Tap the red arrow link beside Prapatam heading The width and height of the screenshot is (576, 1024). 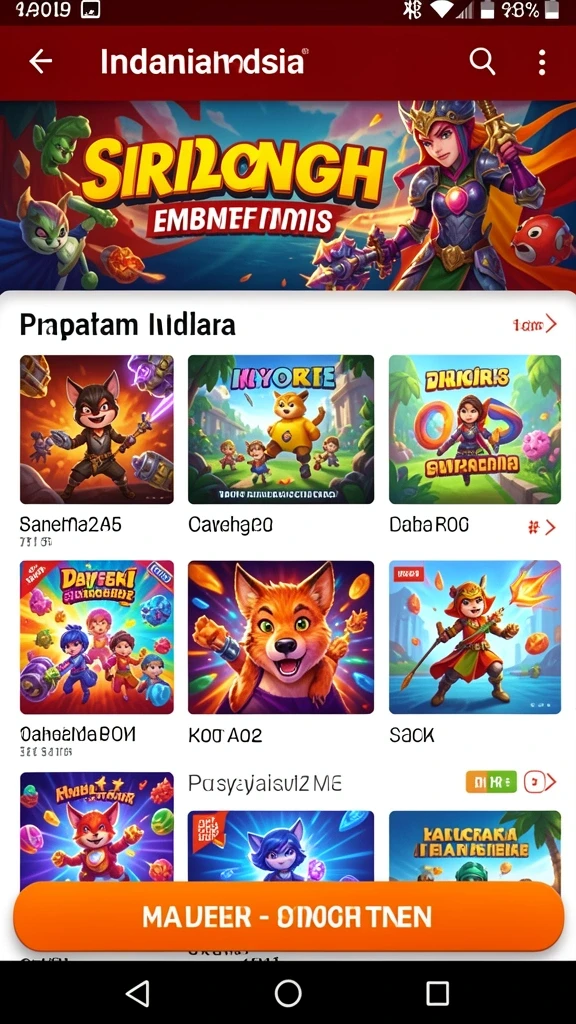(x=535, y=323)
